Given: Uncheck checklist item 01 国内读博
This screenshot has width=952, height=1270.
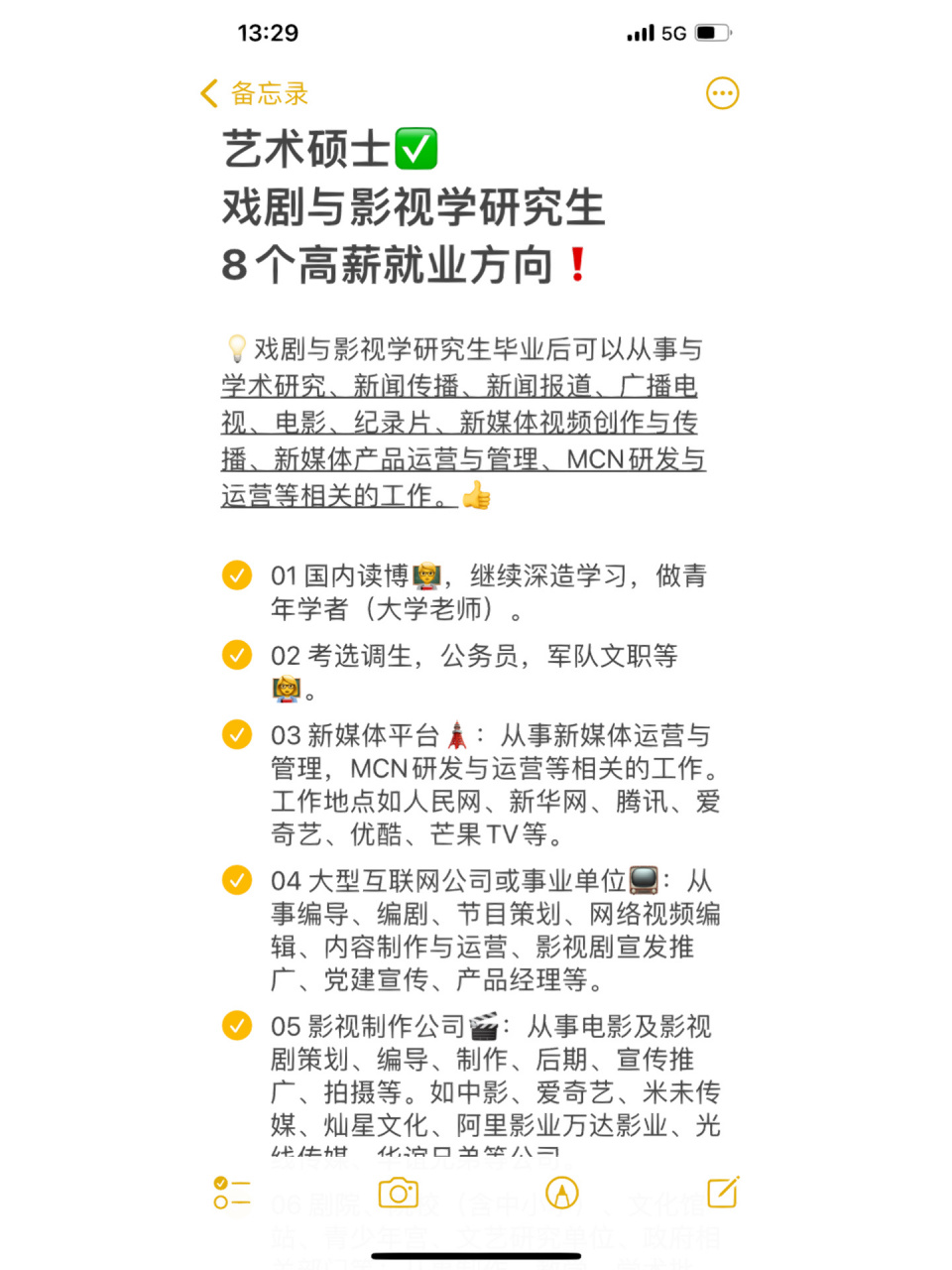Looking at the screenshot, I should click(x=237, y=574).
